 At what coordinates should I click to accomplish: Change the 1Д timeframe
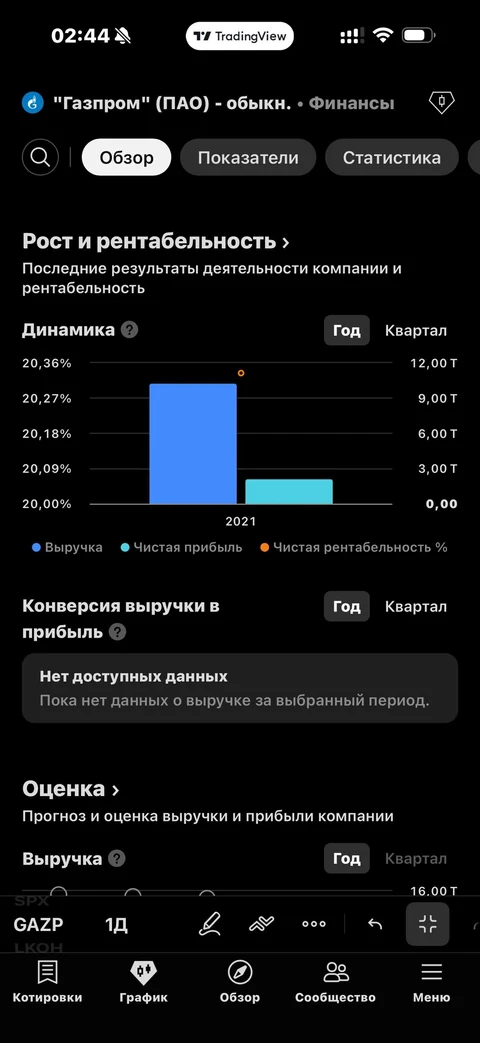(x=116, y=925)
